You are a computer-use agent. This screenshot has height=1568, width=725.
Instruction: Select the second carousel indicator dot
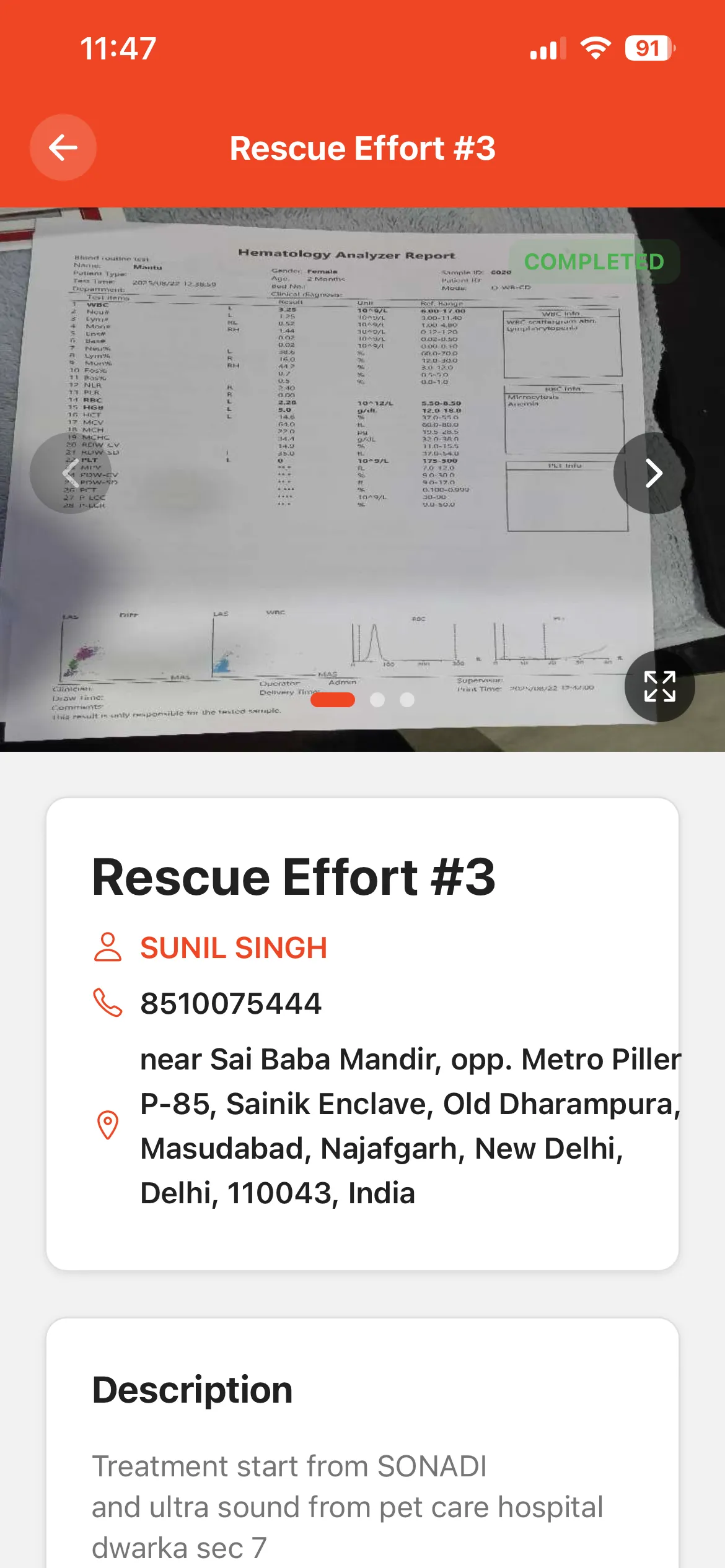[378, 700]
